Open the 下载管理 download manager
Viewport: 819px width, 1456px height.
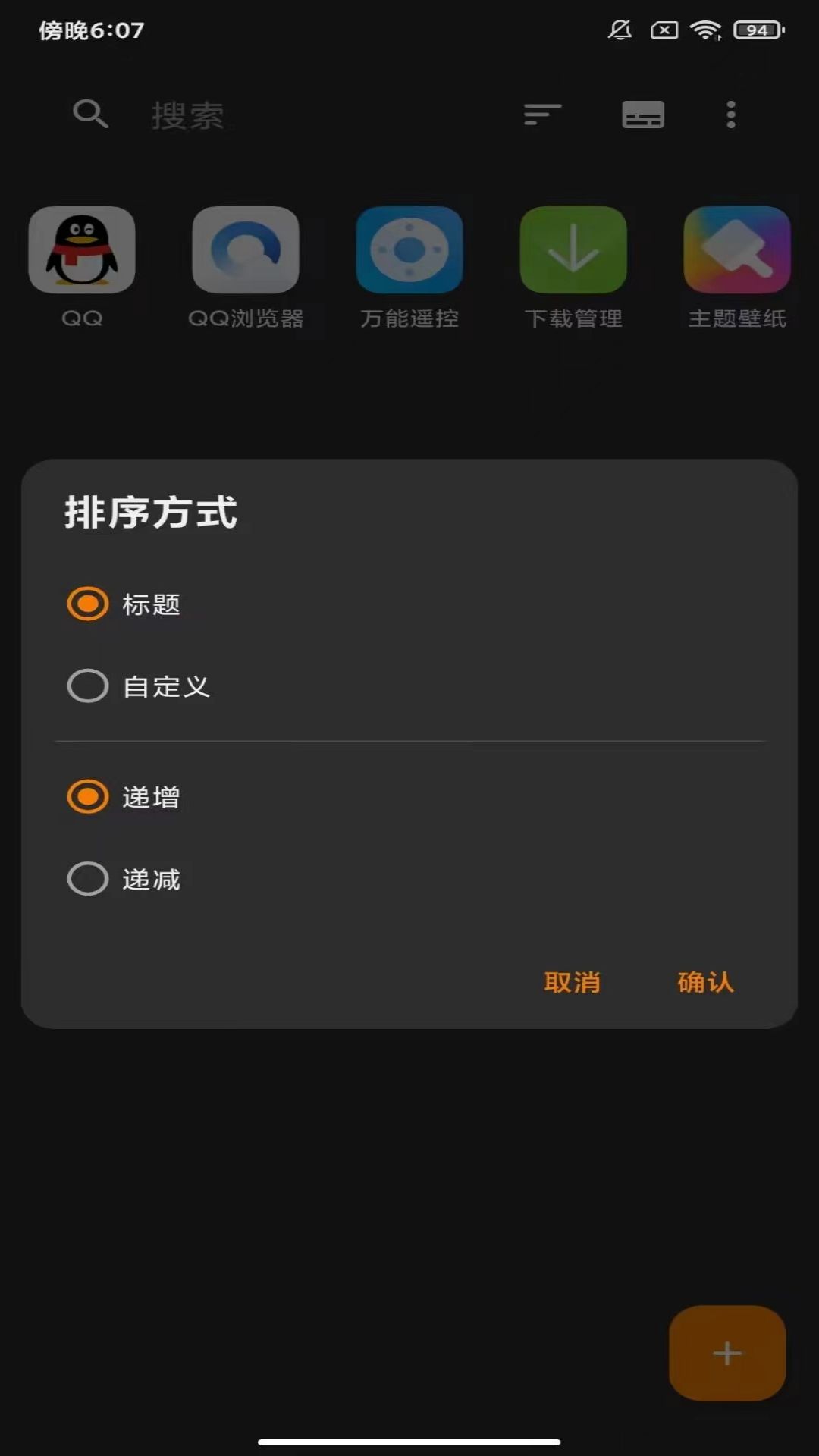(x=573, y=249)
